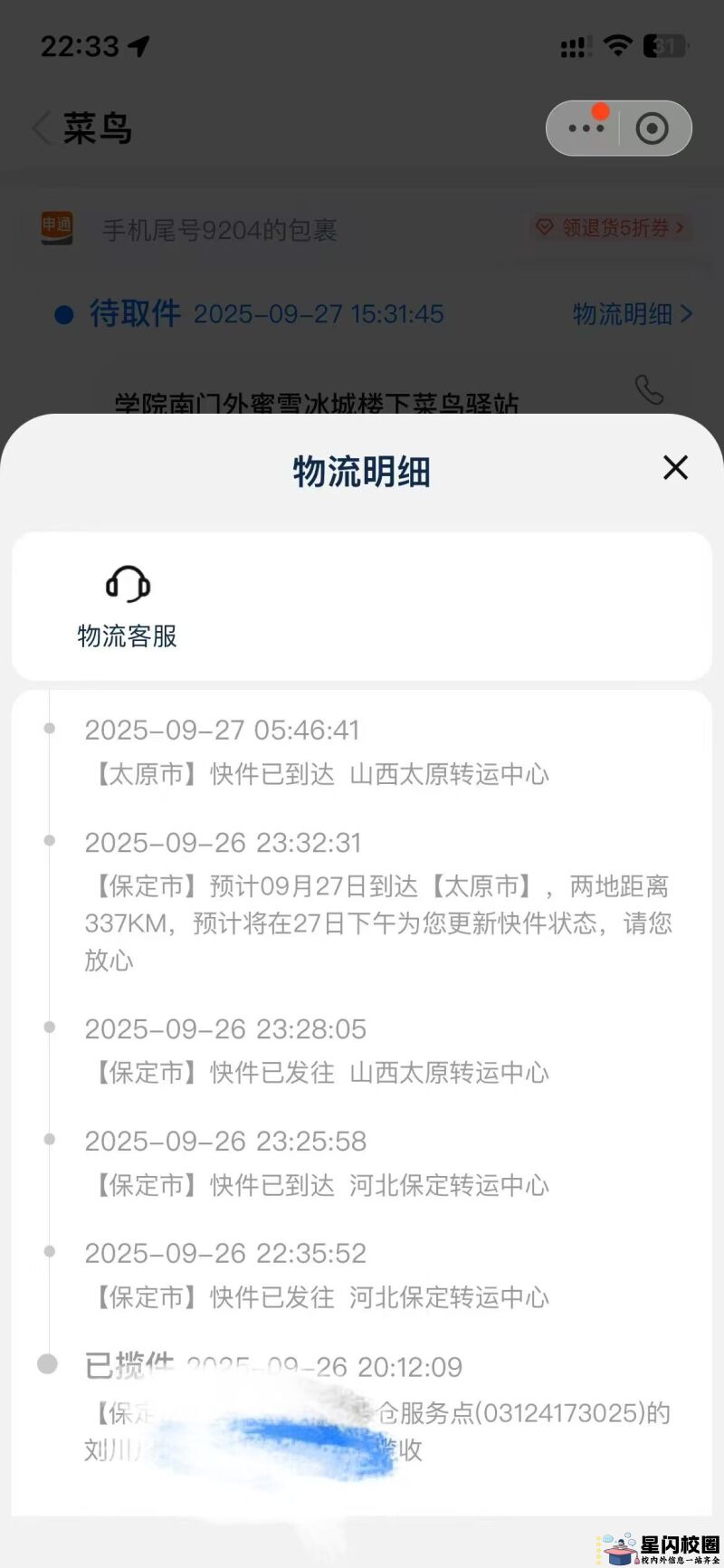Open the 物流明细 link

coord(632,314)
